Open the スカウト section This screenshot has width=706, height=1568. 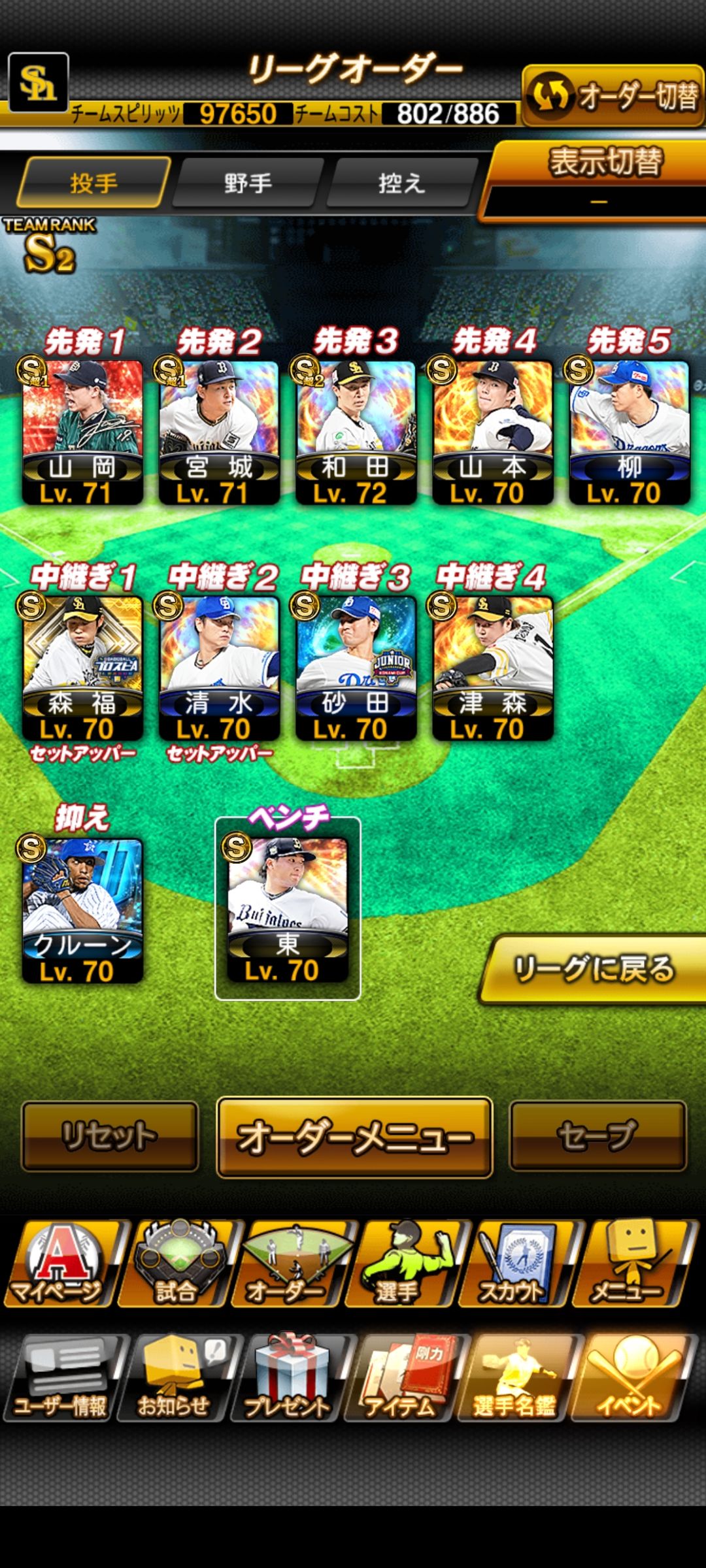point(515,1264)
